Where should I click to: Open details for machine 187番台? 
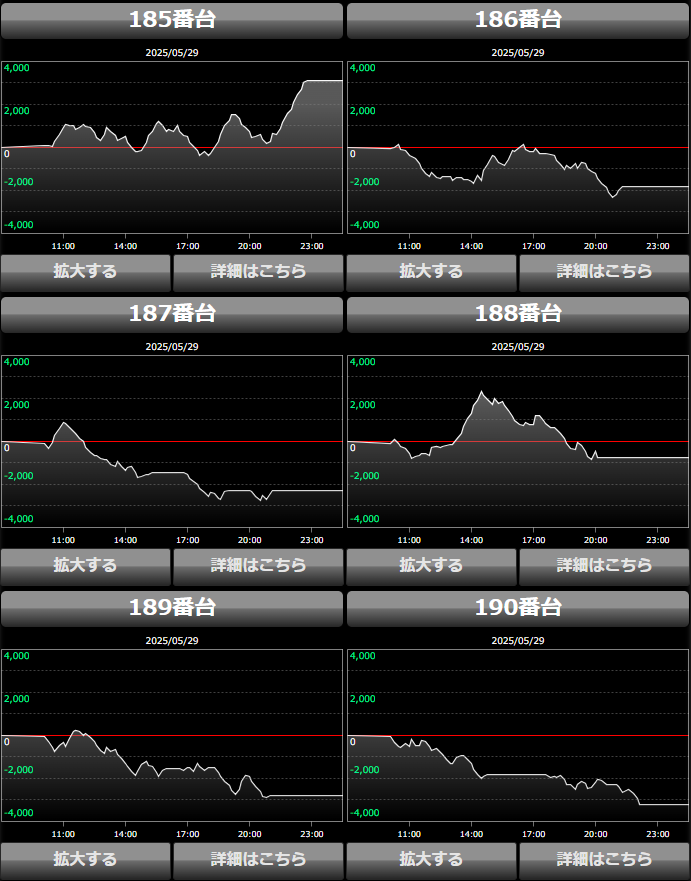(x=258, y=565)
